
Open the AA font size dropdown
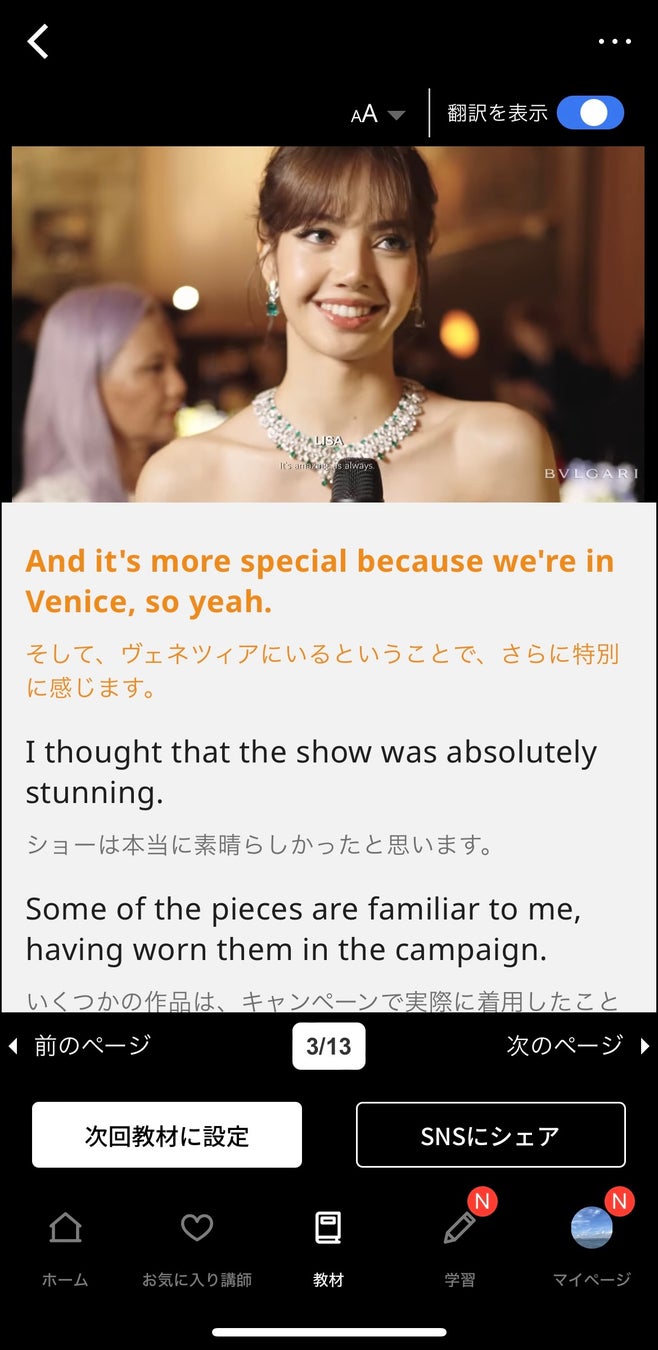tap(377, 114)
